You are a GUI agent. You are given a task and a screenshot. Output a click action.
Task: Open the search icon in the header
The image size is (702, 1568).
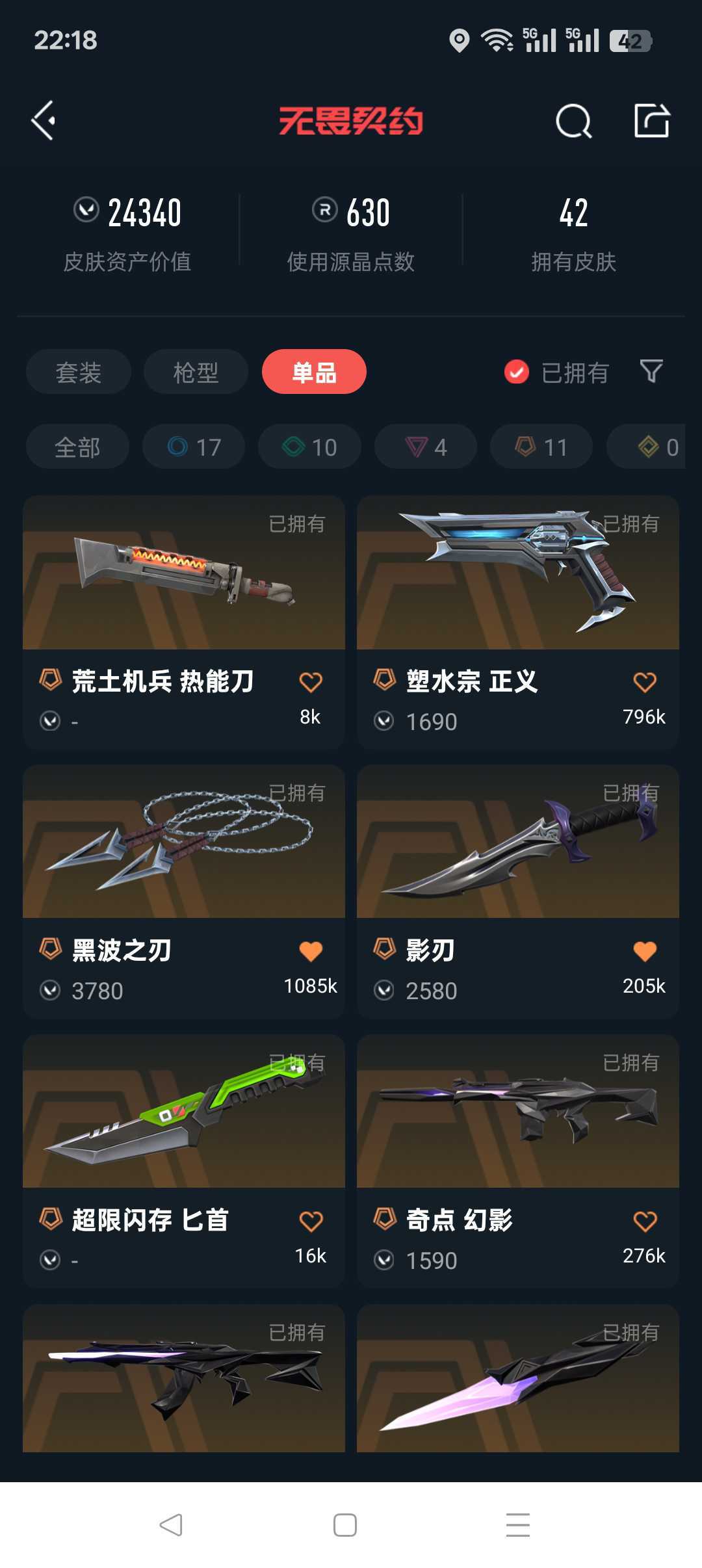pos(573,121)
